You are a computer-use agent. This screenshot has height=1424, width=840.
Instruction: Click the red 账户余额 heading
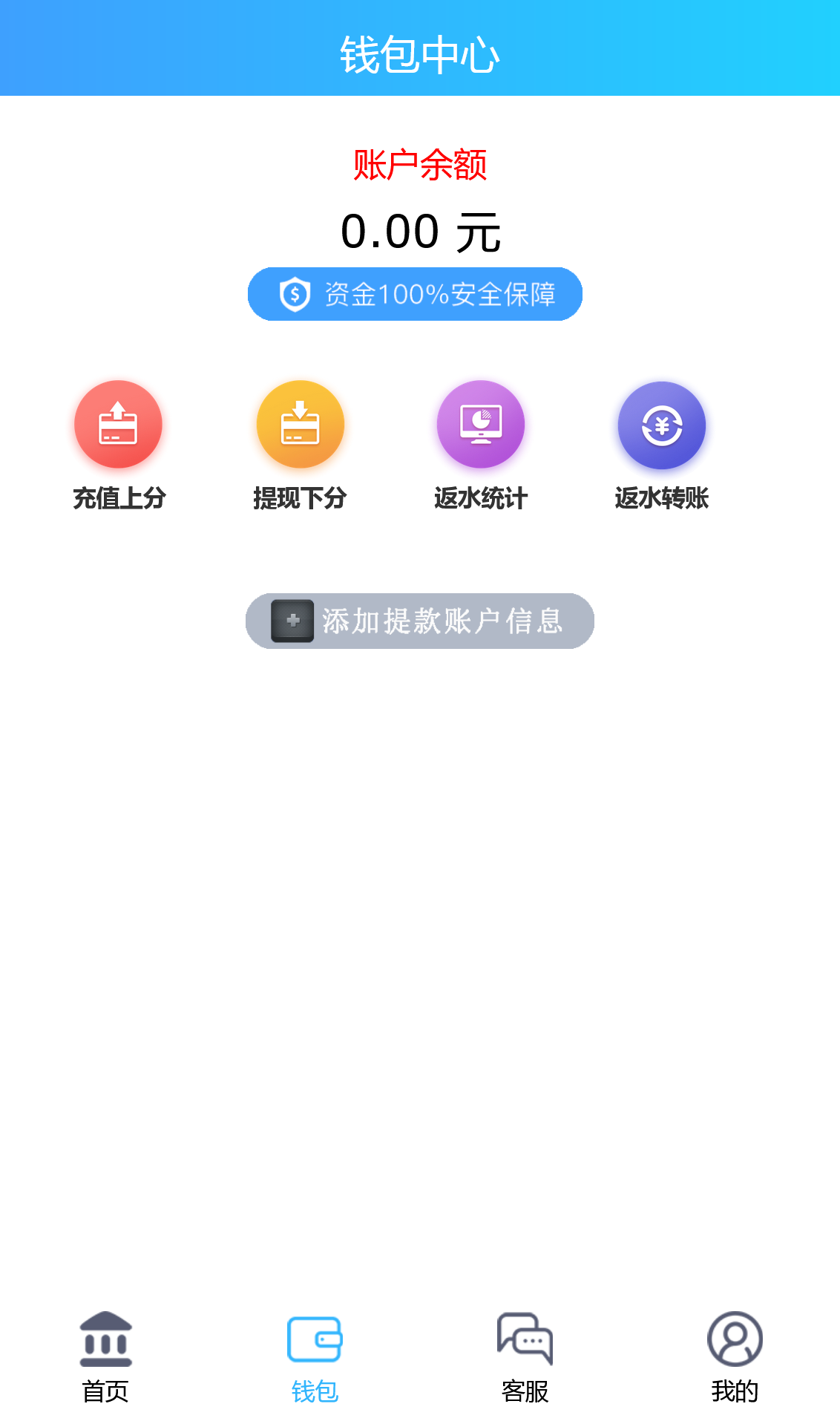pos(420,165)
